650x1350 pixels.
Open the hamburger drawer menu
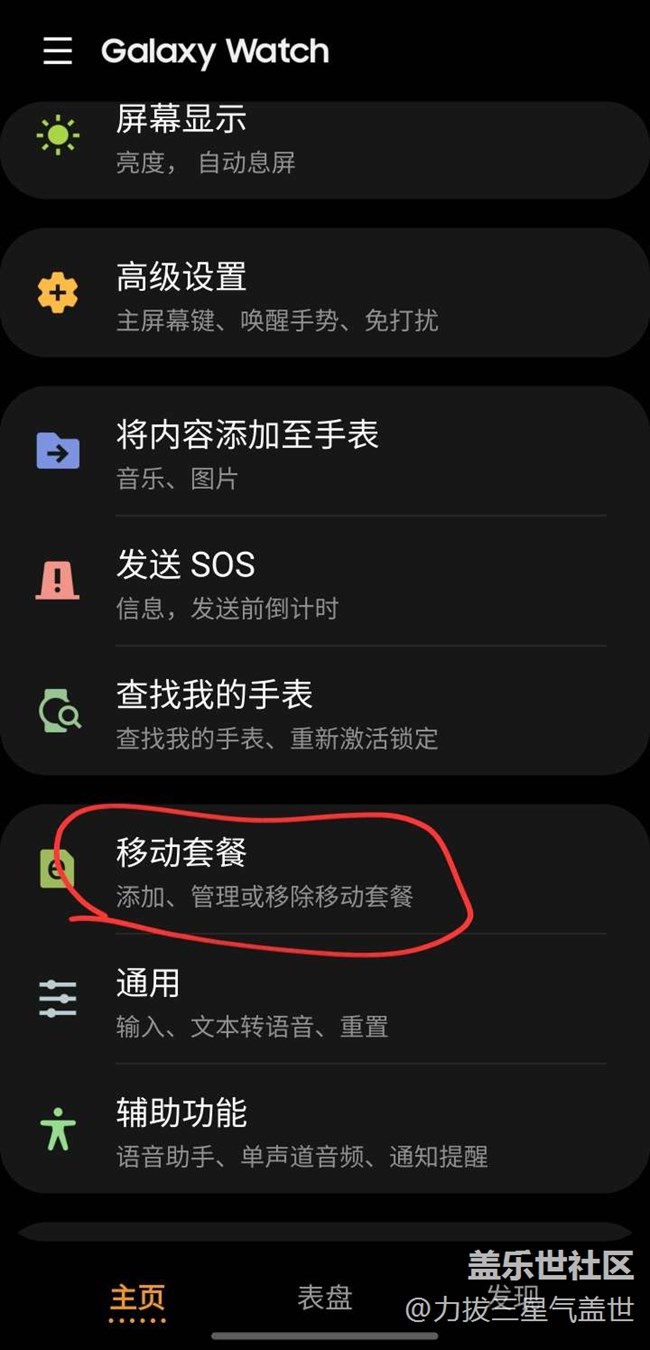[x=58, y=51]
